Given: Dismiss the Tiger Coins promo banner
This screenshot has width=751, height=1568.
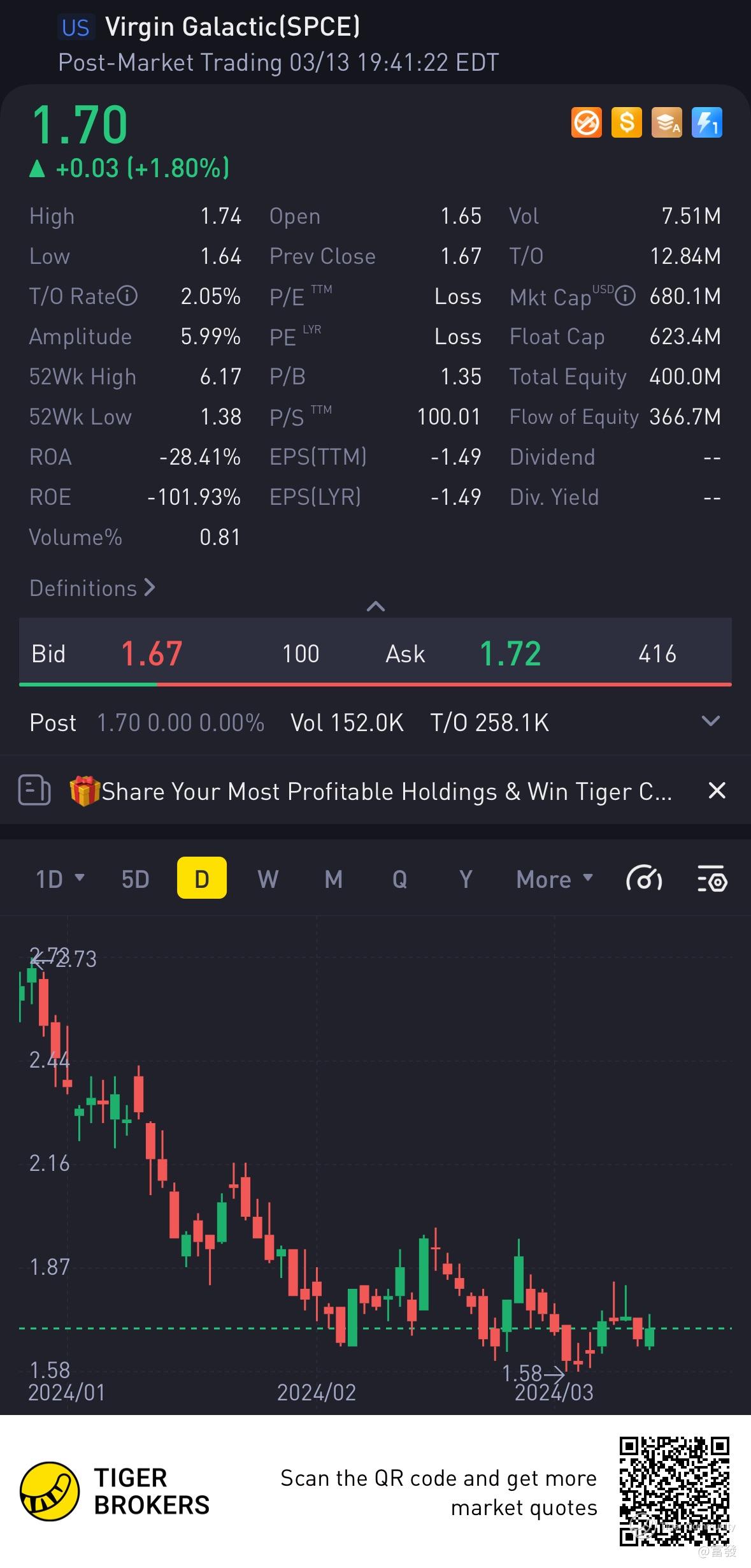Looking at the screenshot, I should tap(717, 790).
